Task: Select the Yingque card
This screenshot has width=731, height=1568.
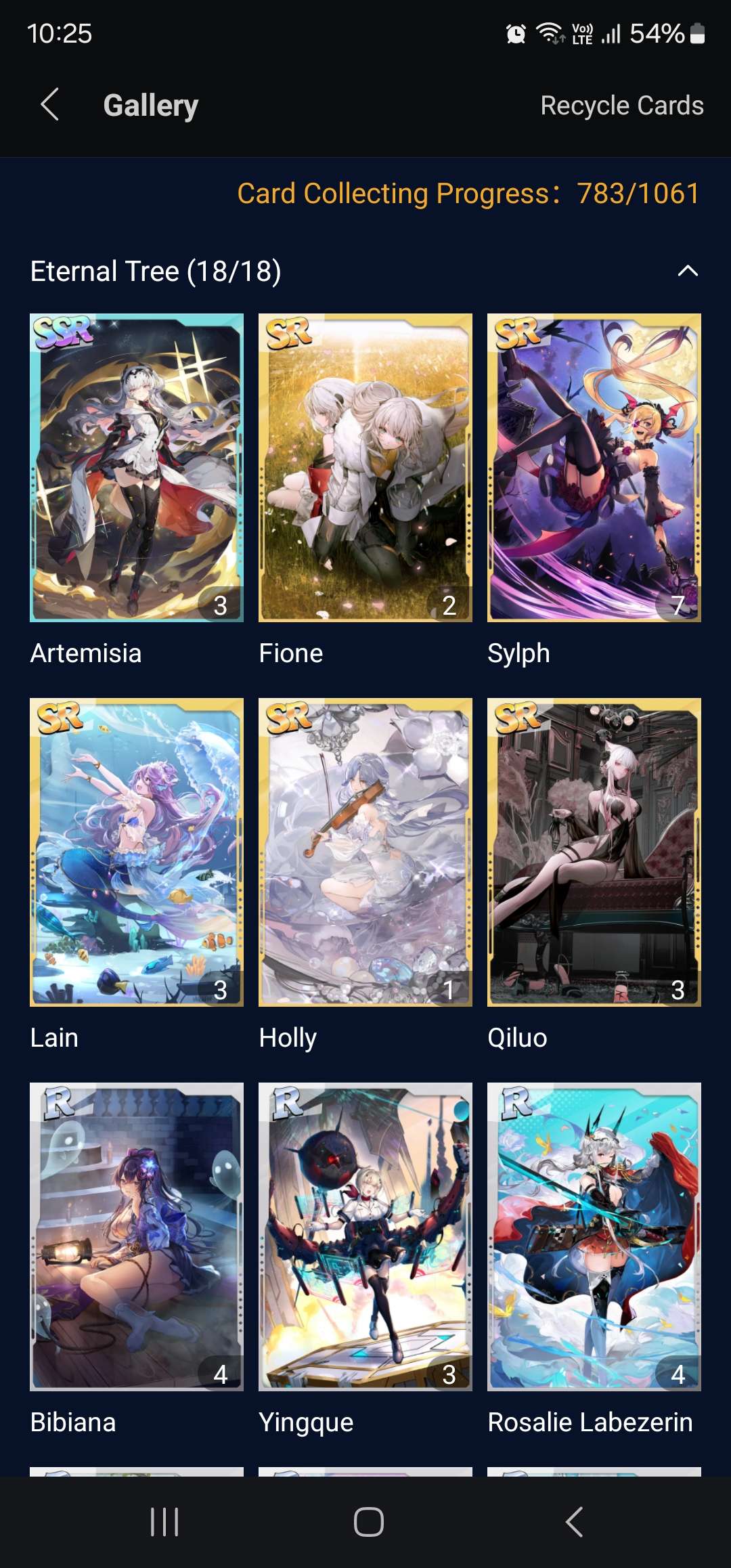Action: tap(365, 1236)
